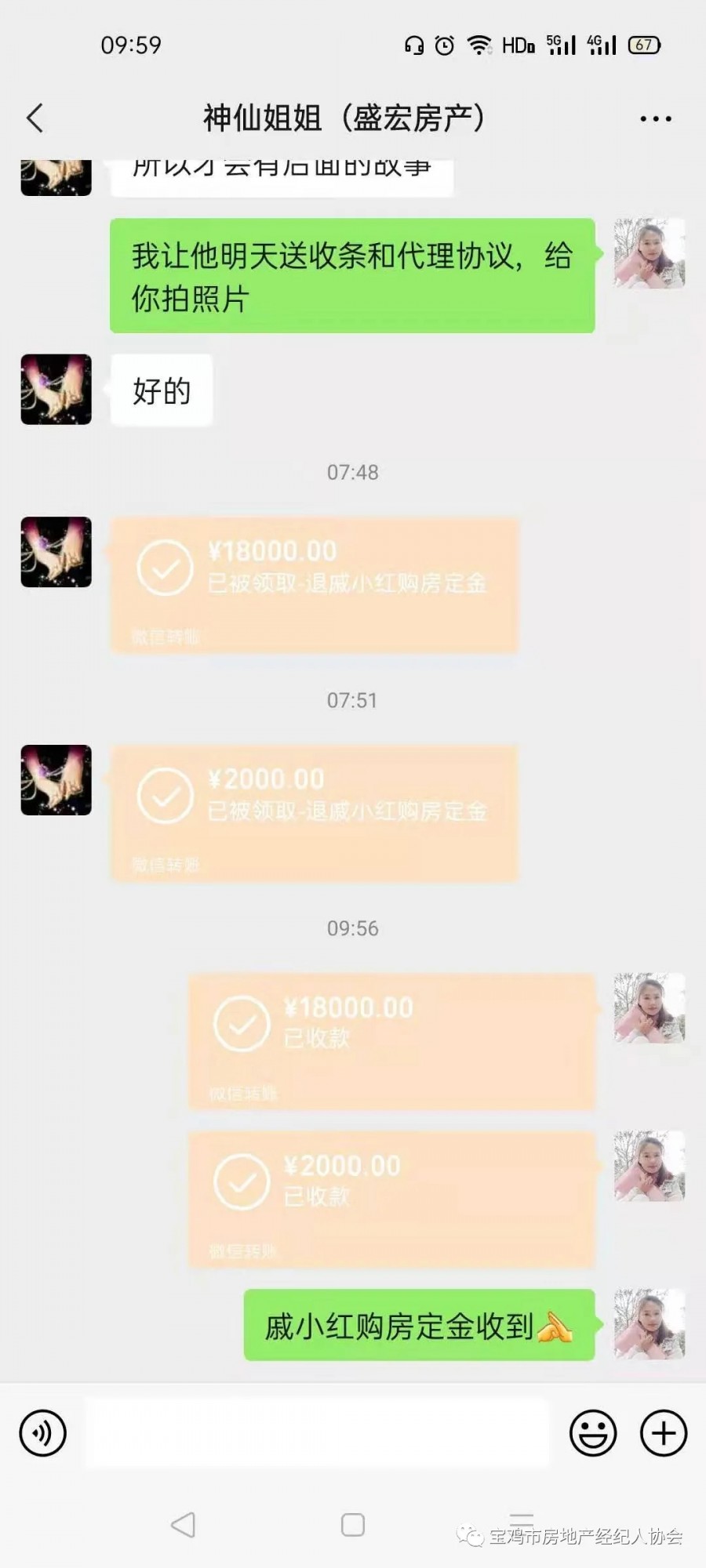Focus the message text field
706x1568 pixels.
pos(315,1433)
